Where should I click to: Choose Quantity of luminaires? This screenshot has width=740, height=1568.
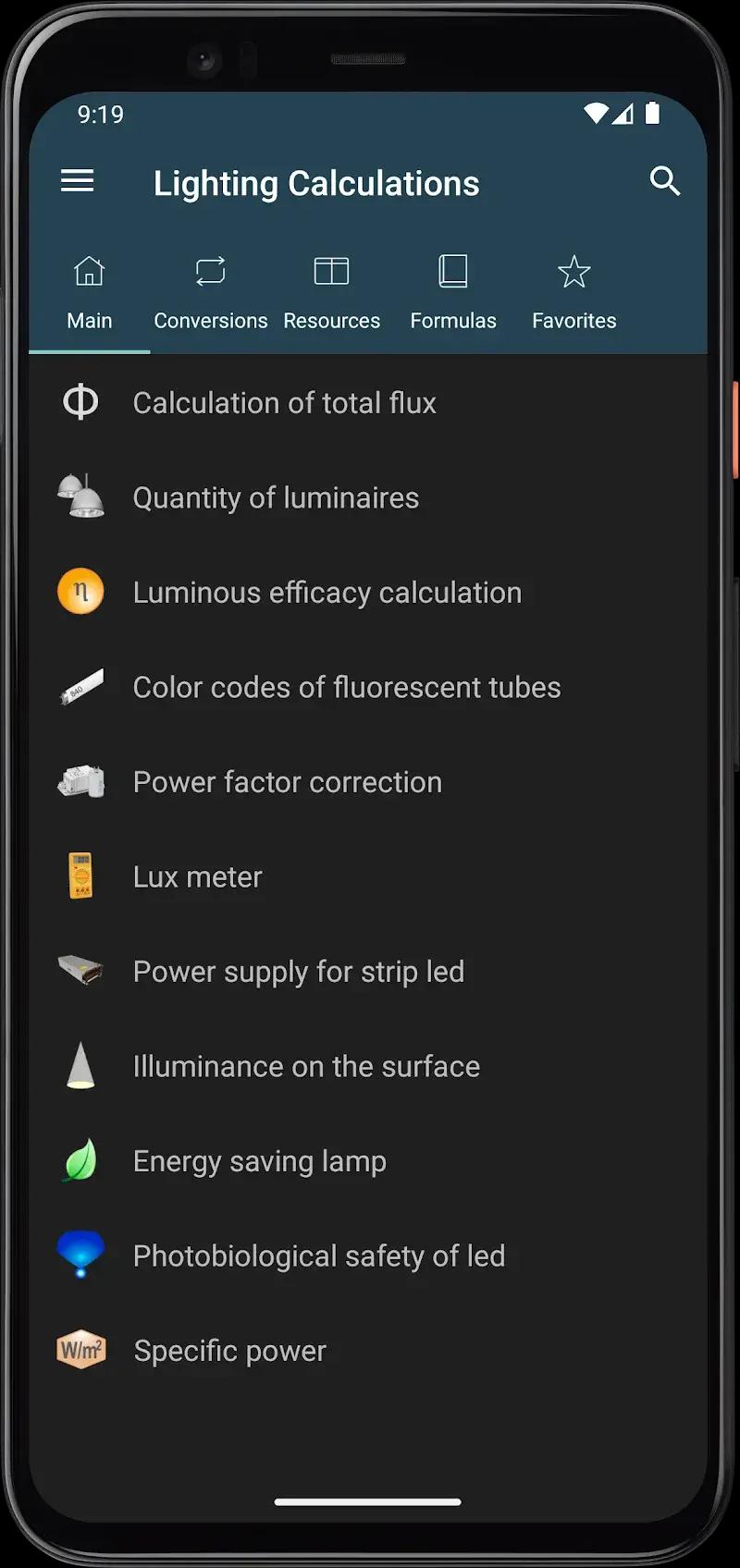[276, 498]
